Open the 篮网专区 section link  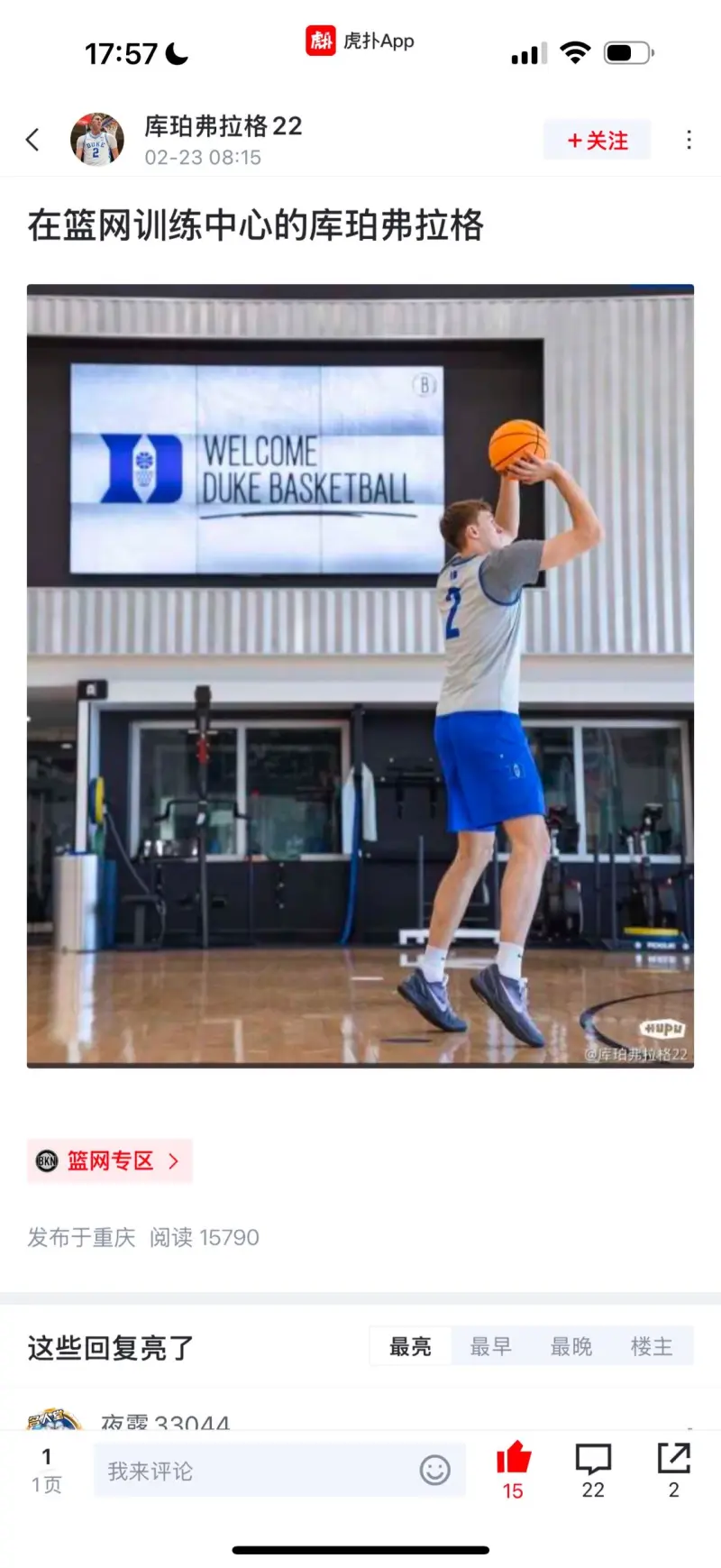110,1160
